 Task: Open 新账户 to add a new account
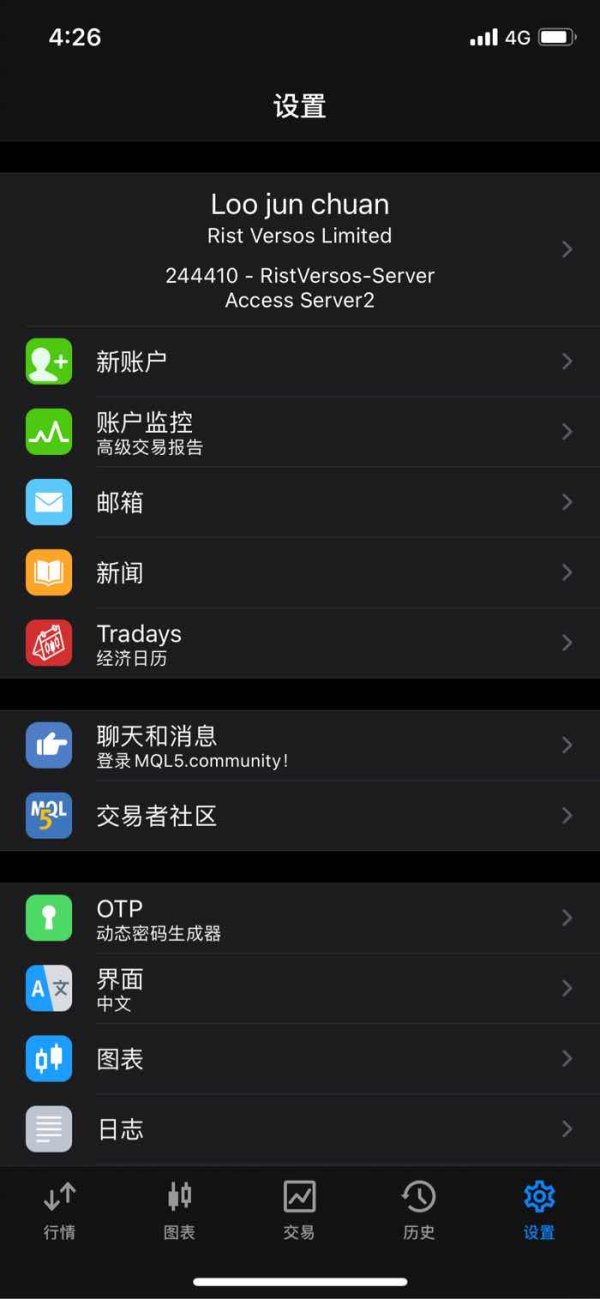pyautogui.click(x=300, y=361)
